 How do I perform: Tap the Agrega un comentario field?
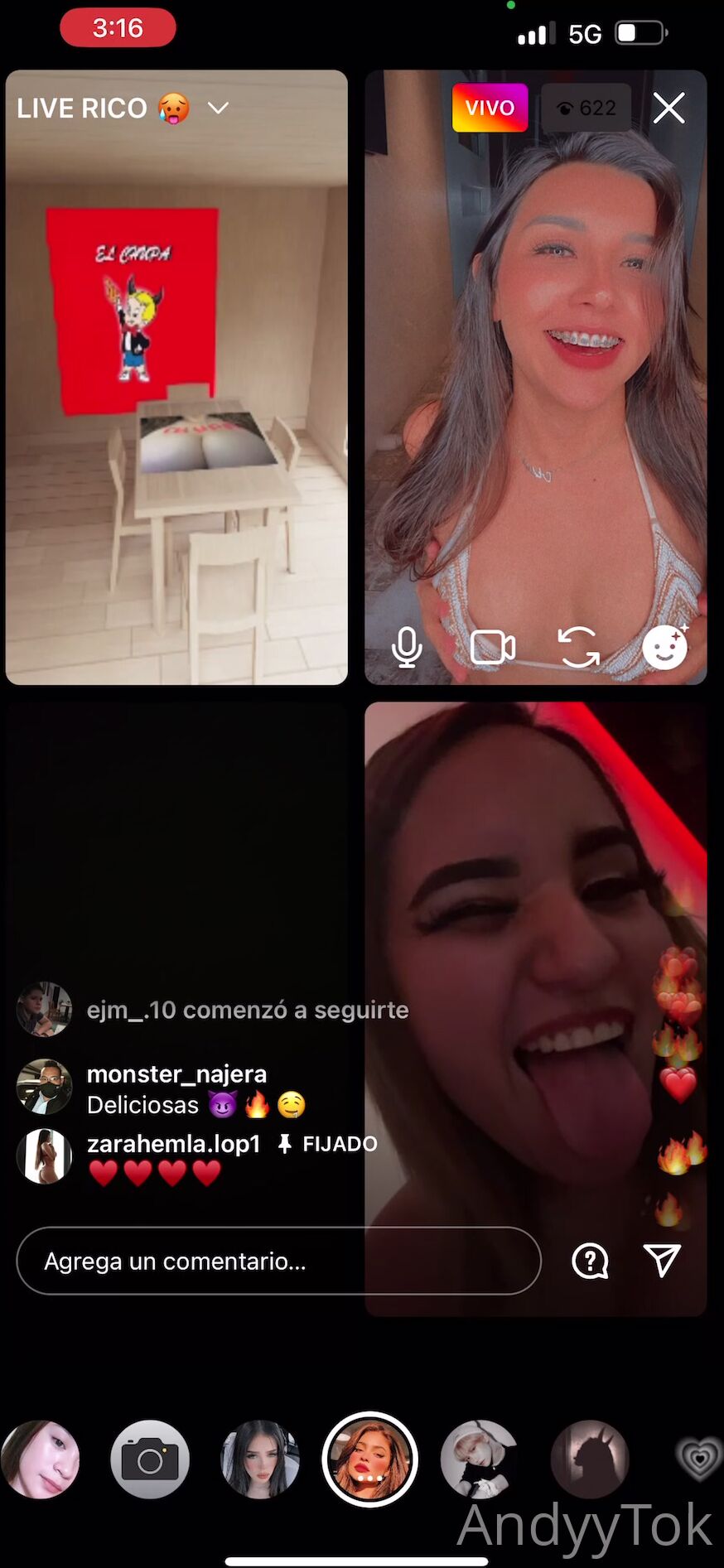(x=278, y=1261)
